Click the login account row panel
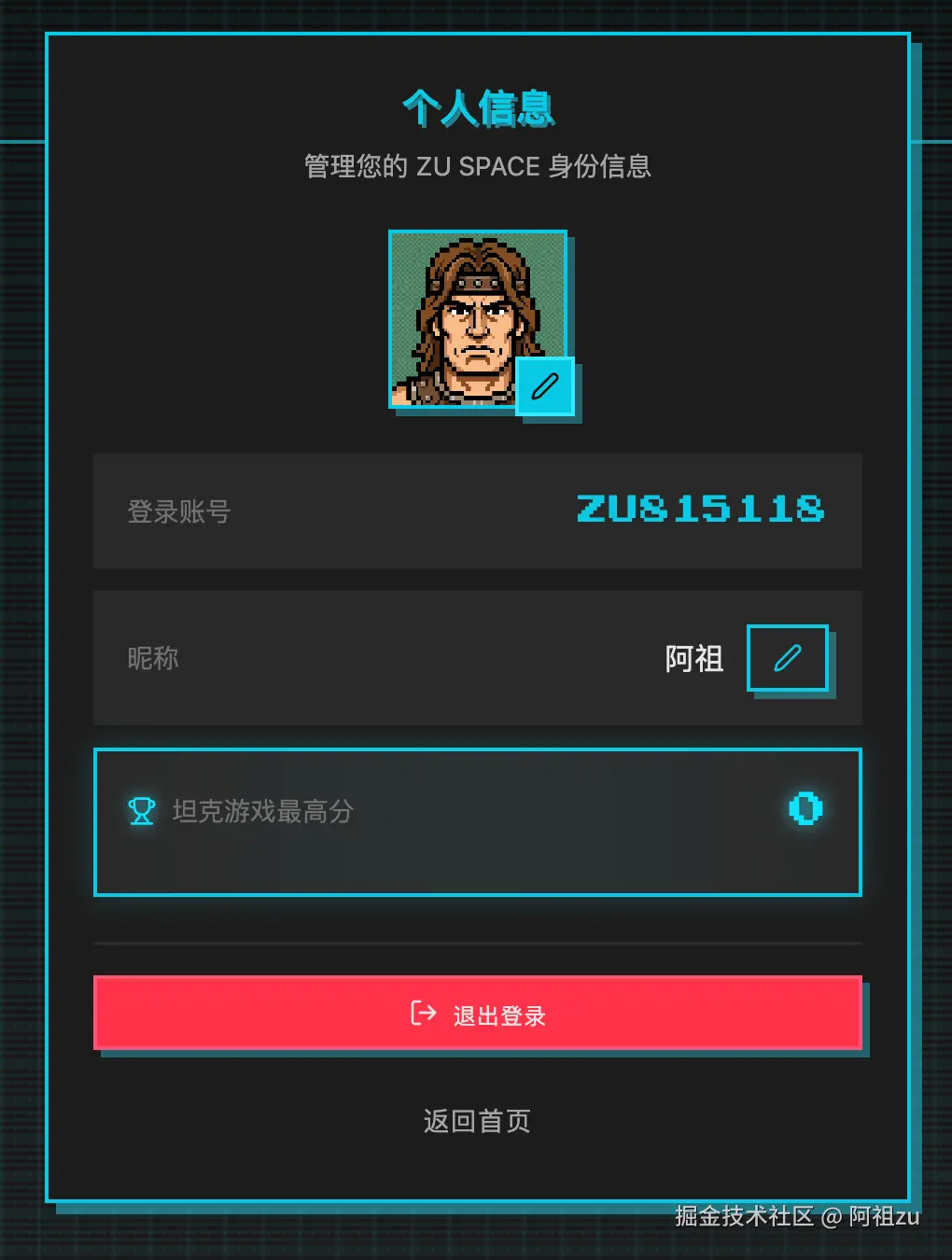The width and height of the screenshot is (952, 1260). click(477, 511)
